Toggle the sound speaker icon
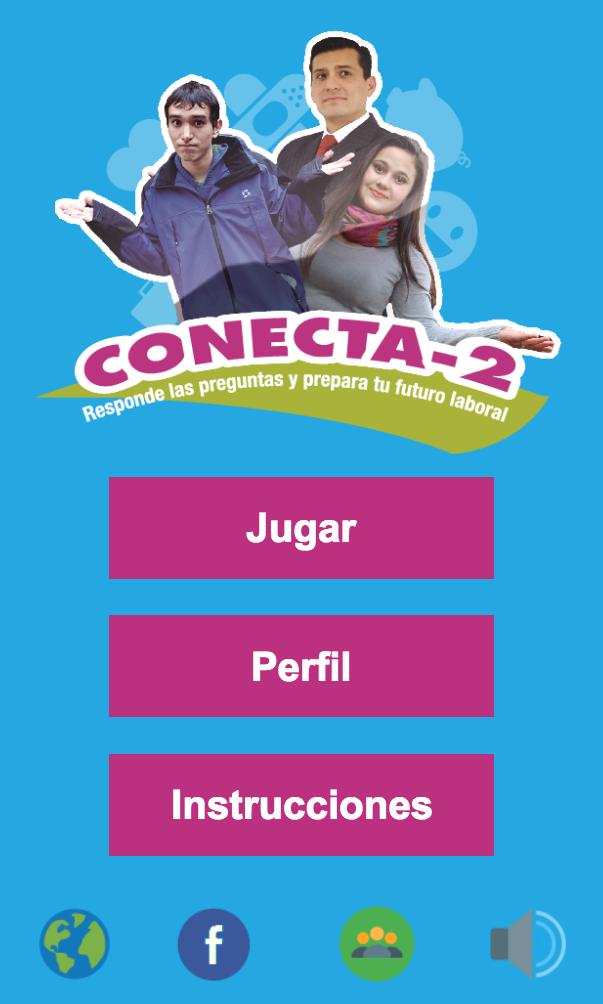Viewport: 603px width, 1004px height. tap(527, 943)
